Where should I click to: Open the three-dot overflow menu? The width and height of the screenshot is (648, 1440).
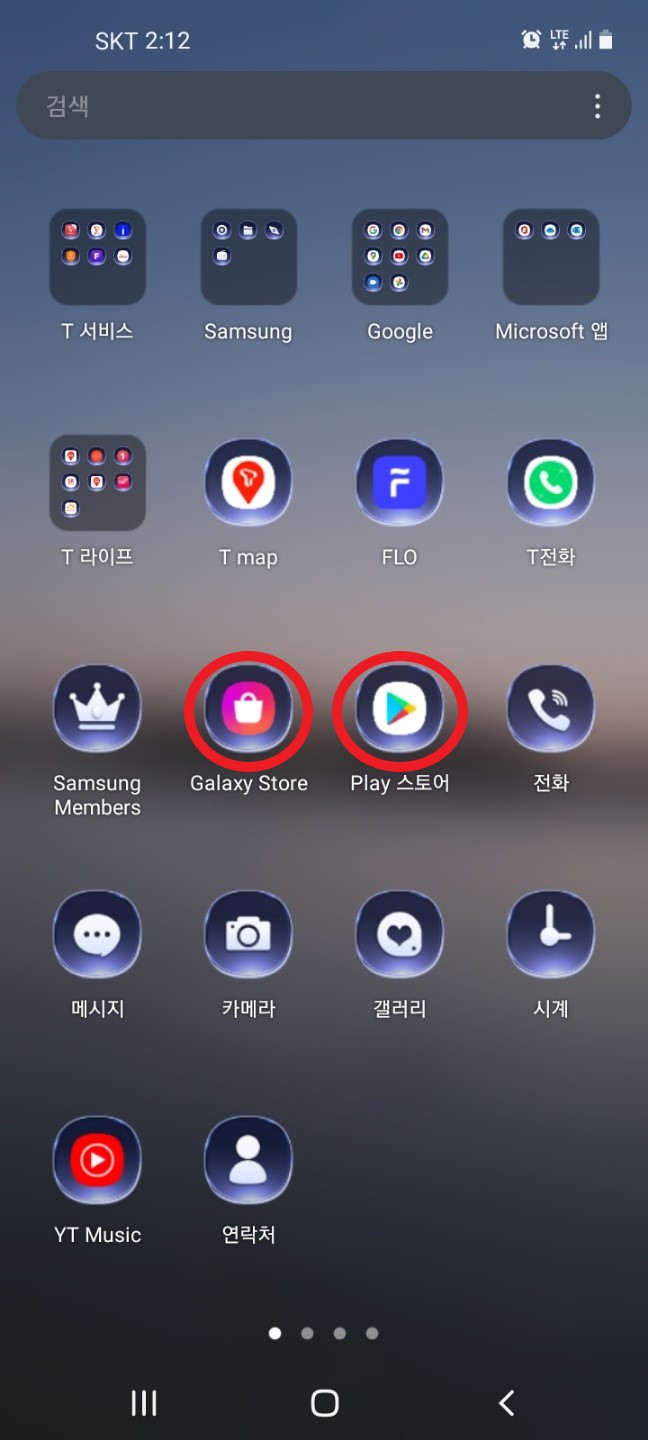click(597, 106)
